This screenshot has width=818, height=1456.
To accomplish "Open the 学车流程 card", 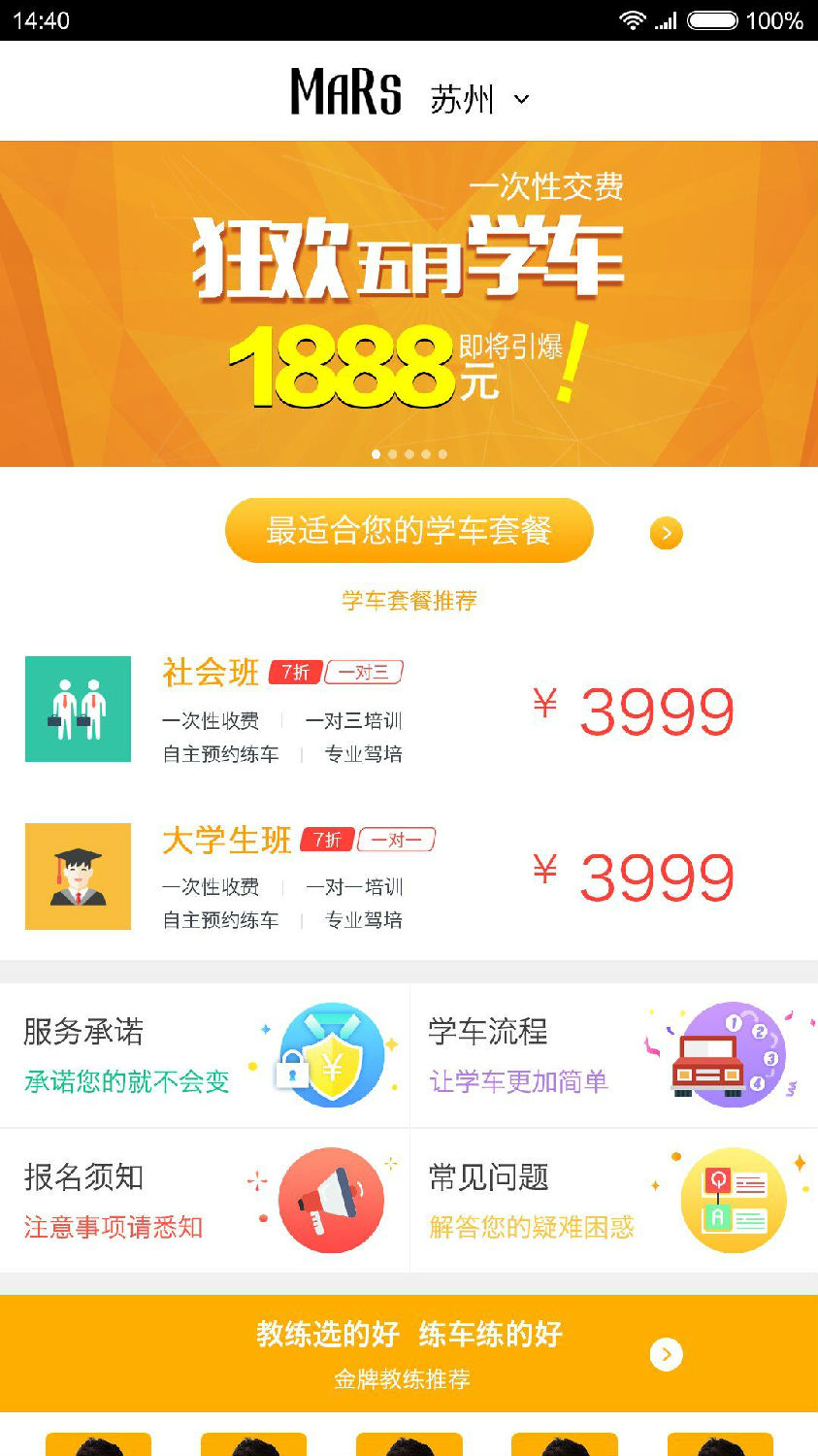I will 614,1055.
